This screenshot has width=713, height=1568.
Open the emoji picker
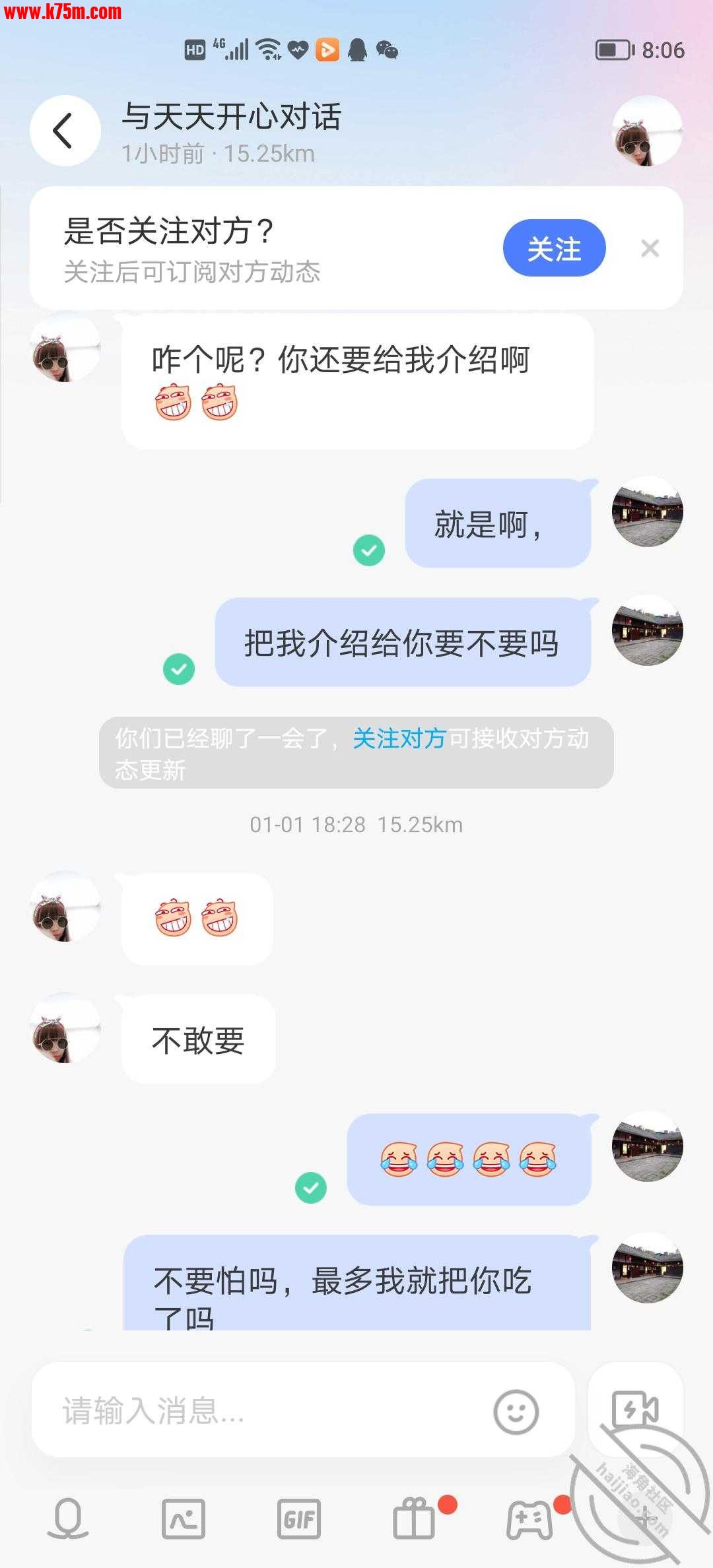(516, 1412)
